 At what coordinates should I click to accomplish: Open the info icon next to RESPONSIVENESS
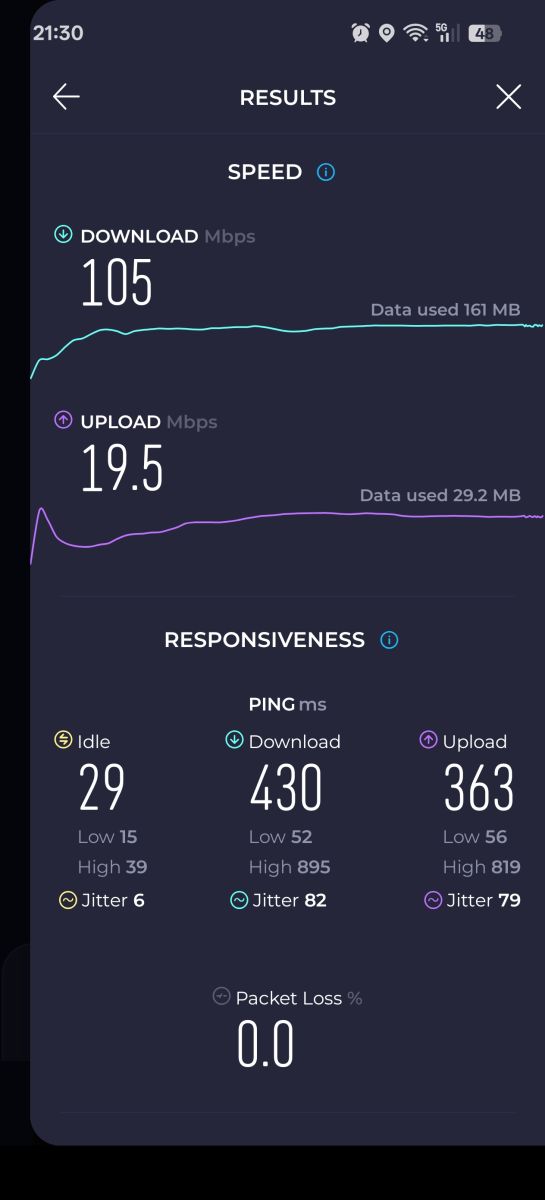click(389, 640)
